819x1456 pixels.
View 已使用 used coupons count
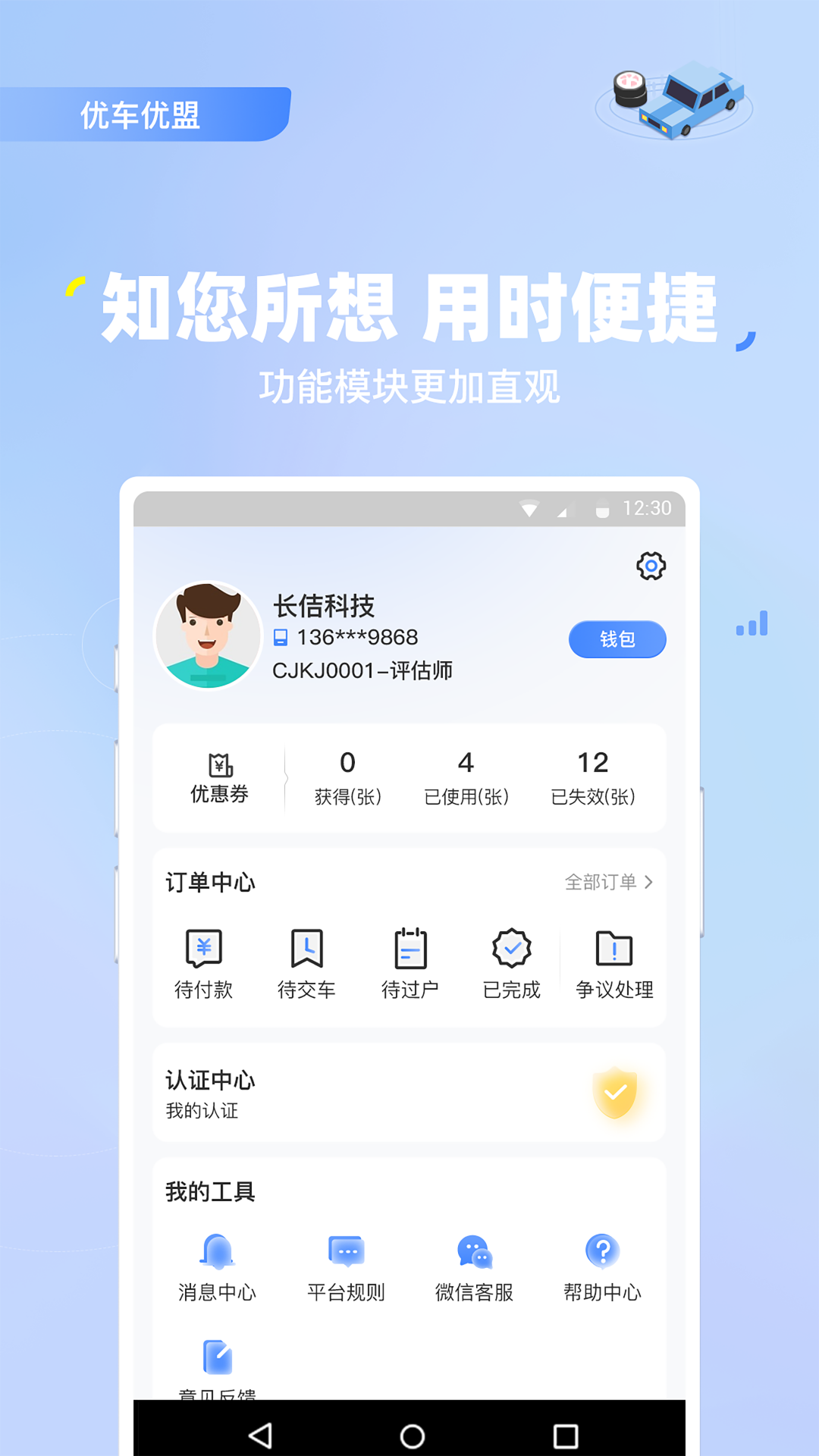click(466, 777)
